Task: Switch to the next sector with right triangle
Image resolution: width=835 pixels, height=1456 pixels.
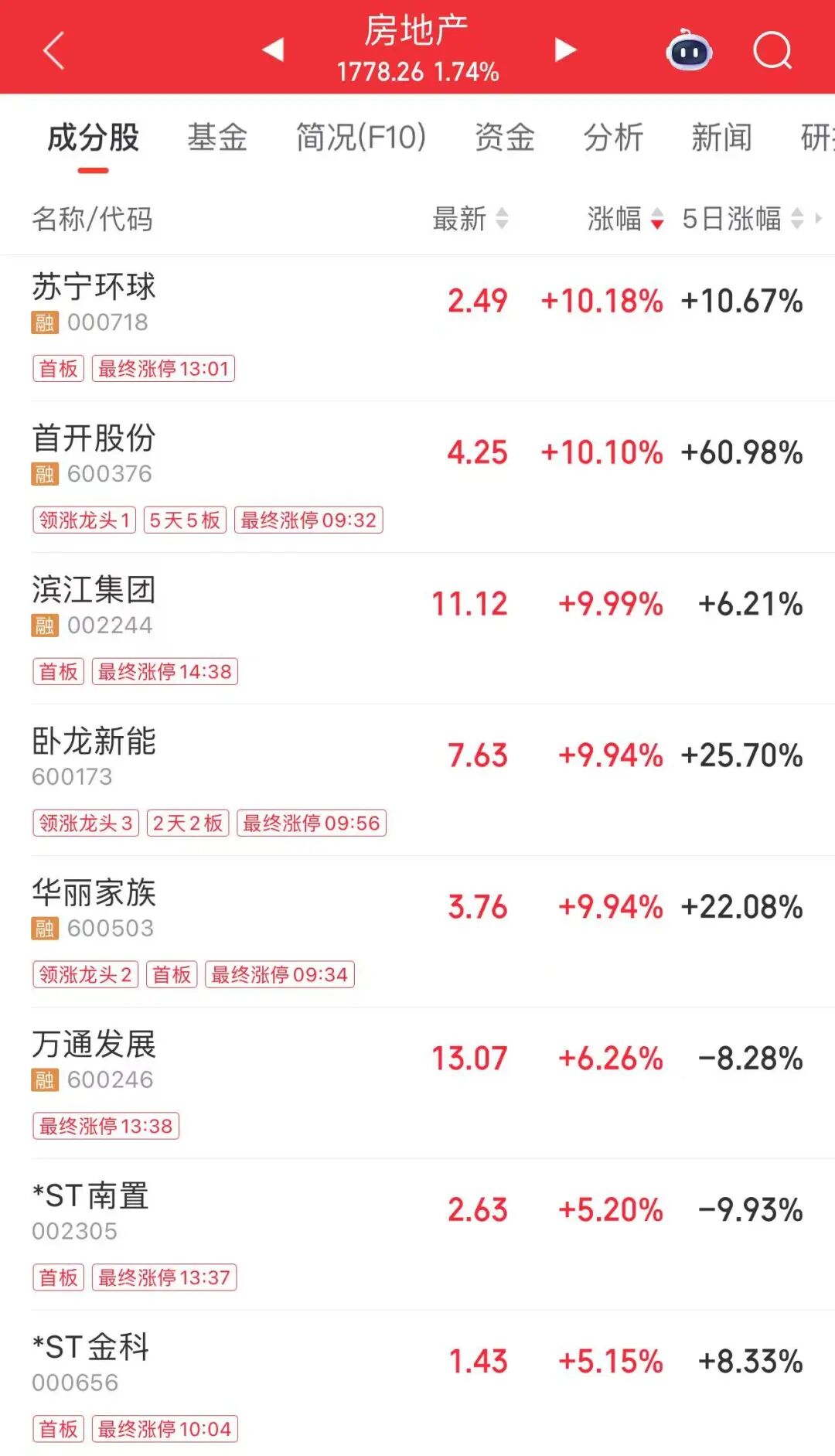Action: [x=566, y=50]
